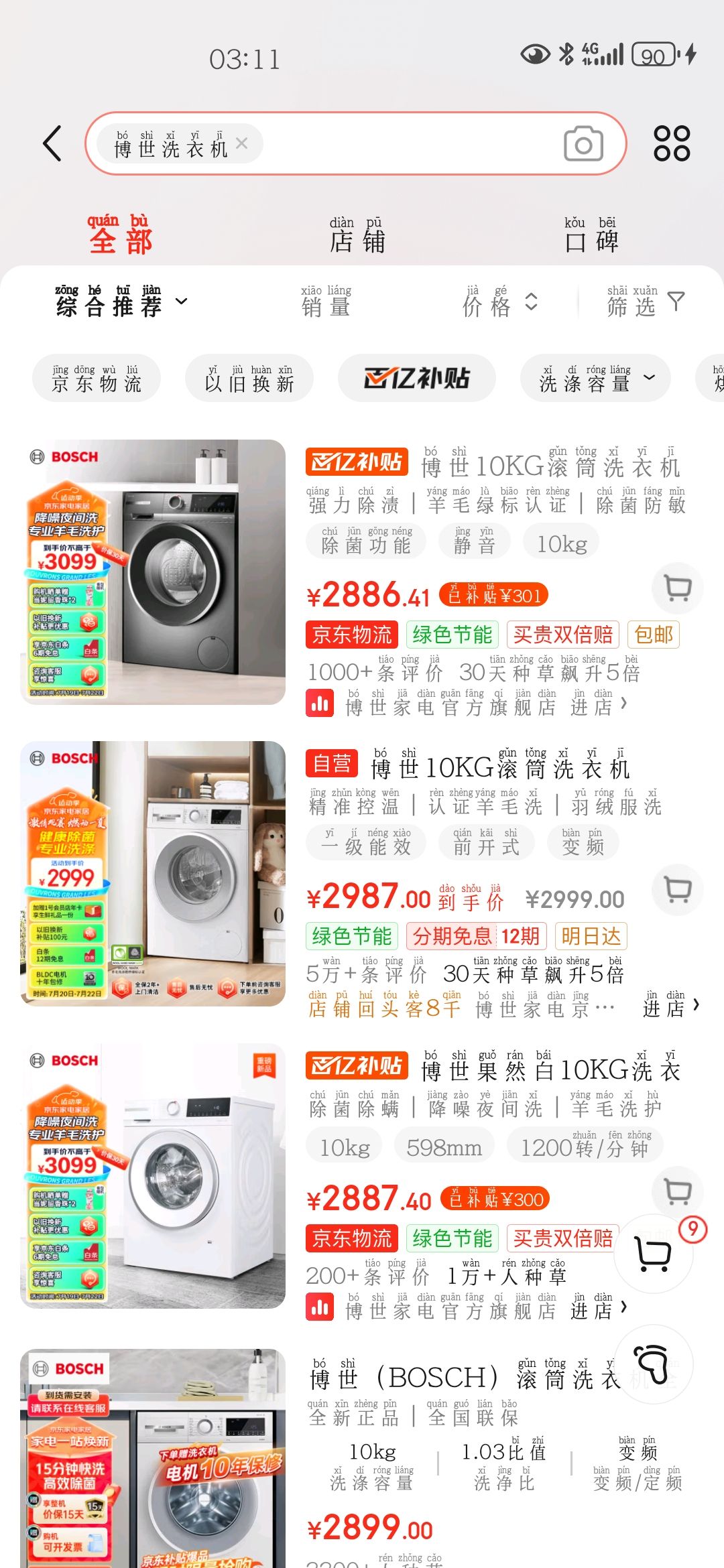Switch to the 店铺 tab
Viewport: 724px width, 1568px height.
[357, 236]
